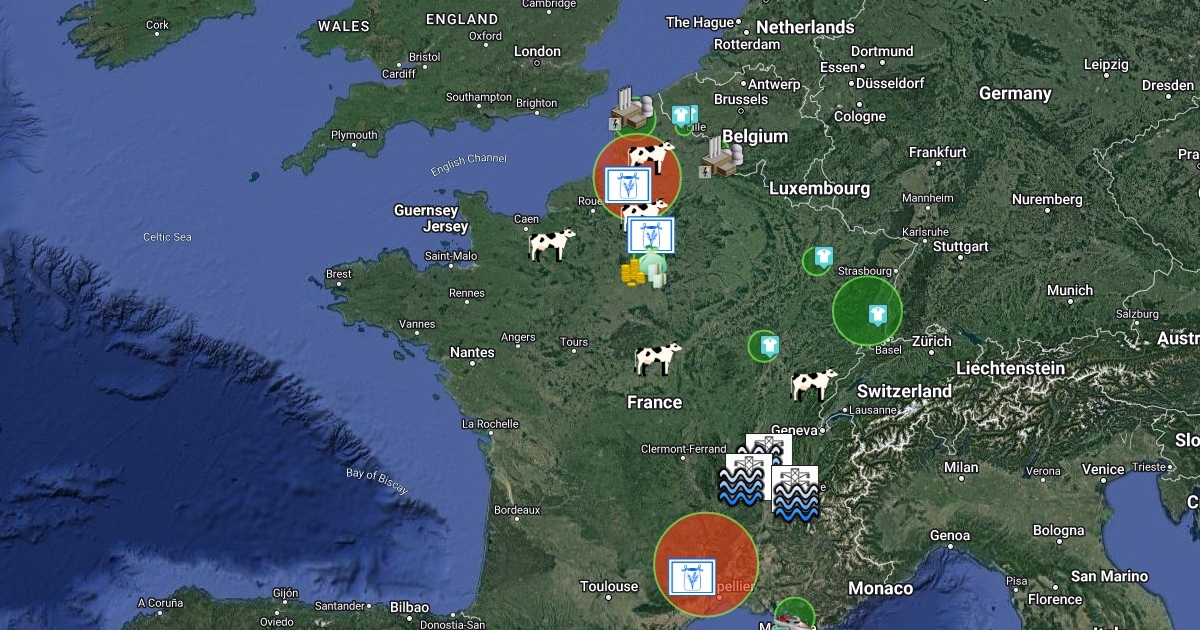
Task: Open the wheat emblem marker near Montpellier
Action: pyautogui.click(x=690, y=579)
